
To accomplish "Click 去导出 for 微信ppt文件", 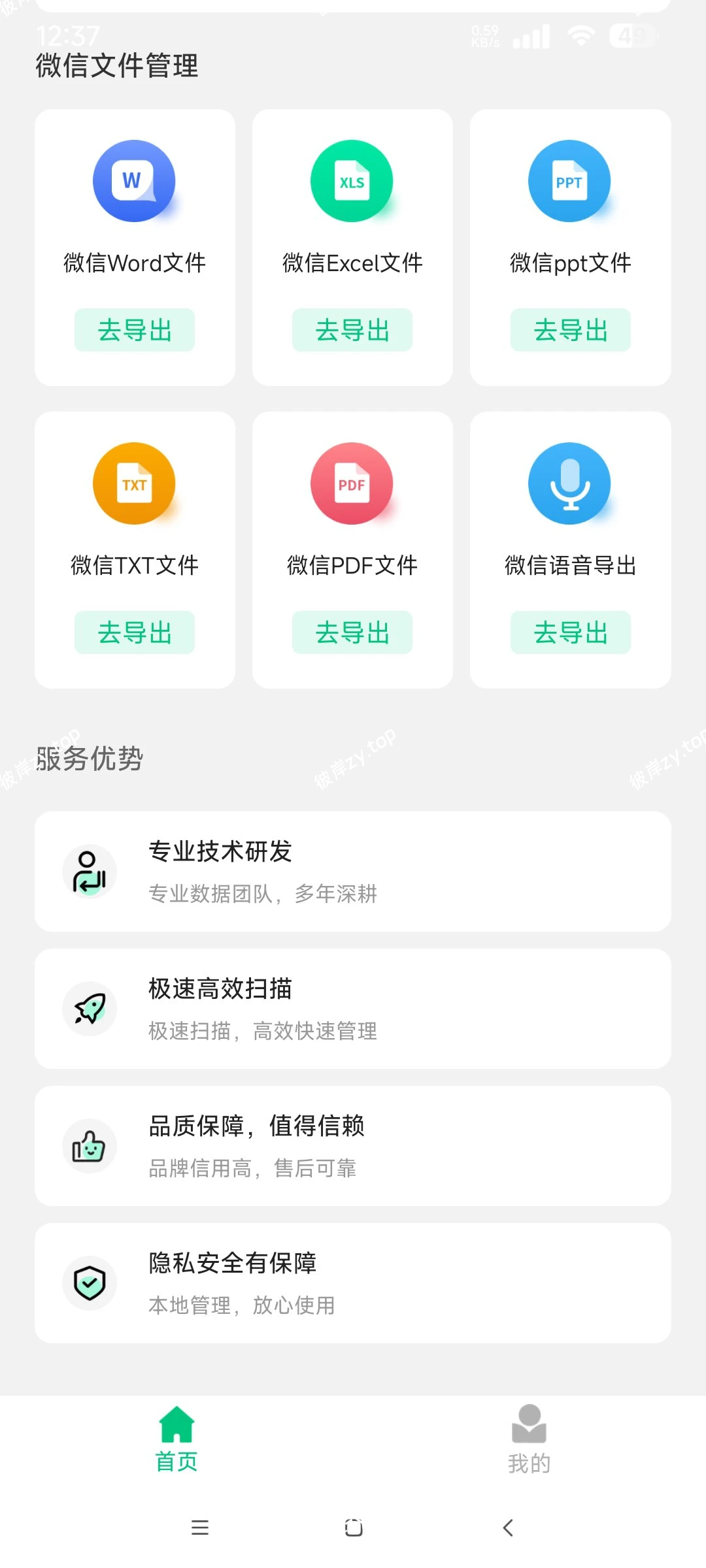I will [569, 330].
